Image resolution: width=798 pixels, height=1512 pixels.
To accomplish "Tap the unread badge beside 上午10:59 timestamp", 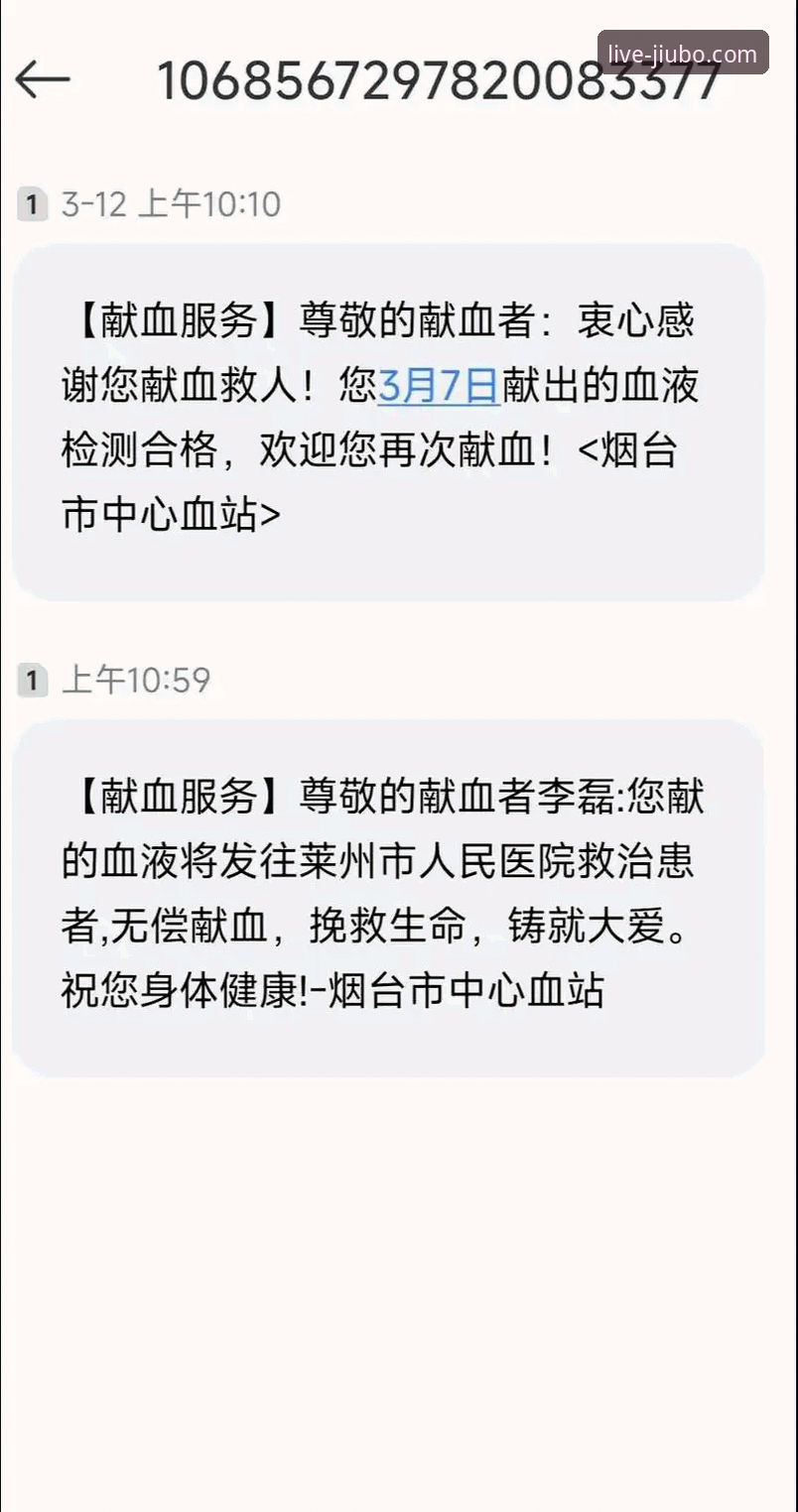I will pos(32,681).
